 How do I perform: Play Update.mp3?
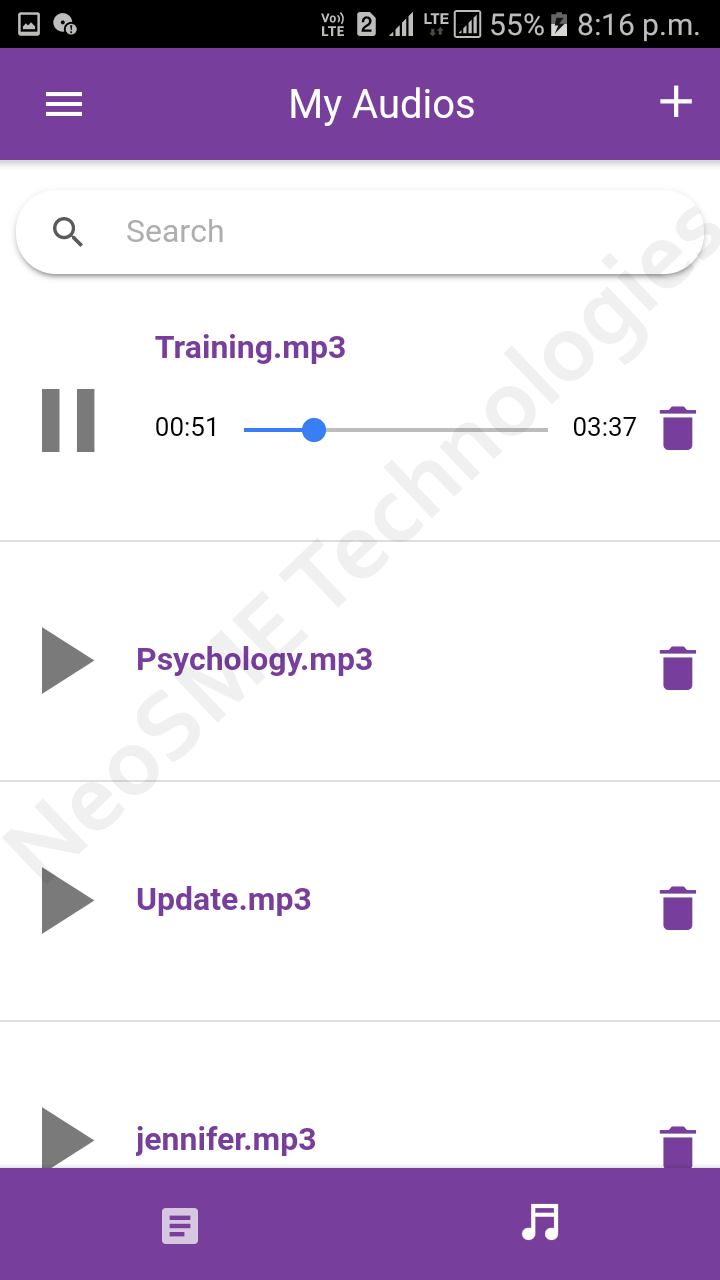[x=67, y=900]
